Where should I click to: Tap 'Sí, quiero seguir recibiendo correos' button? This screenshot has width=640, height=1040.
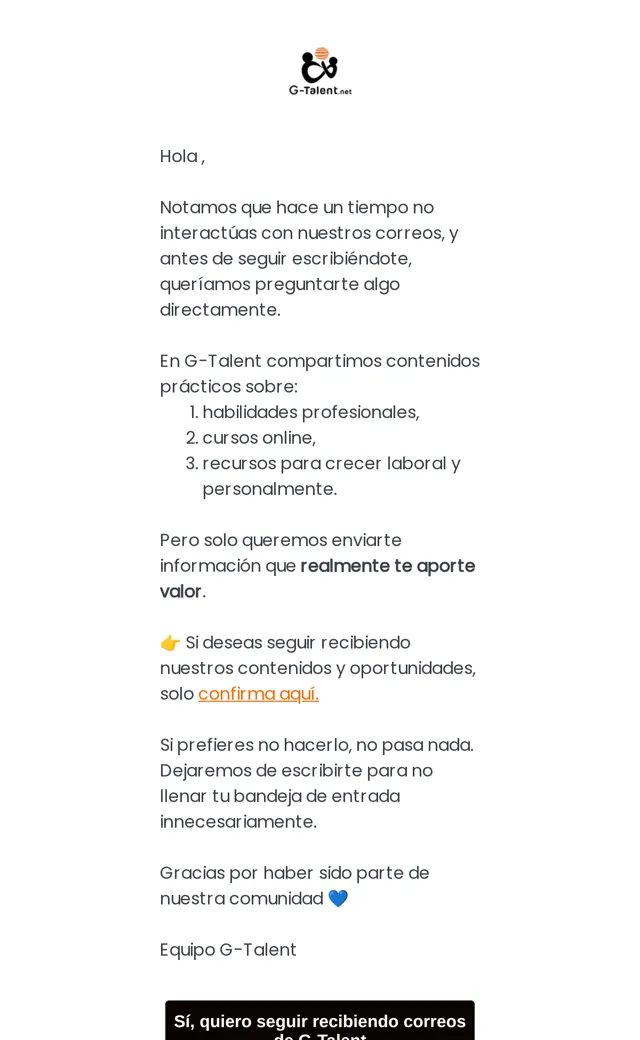pyautogui.click(x=320, y=1021)
